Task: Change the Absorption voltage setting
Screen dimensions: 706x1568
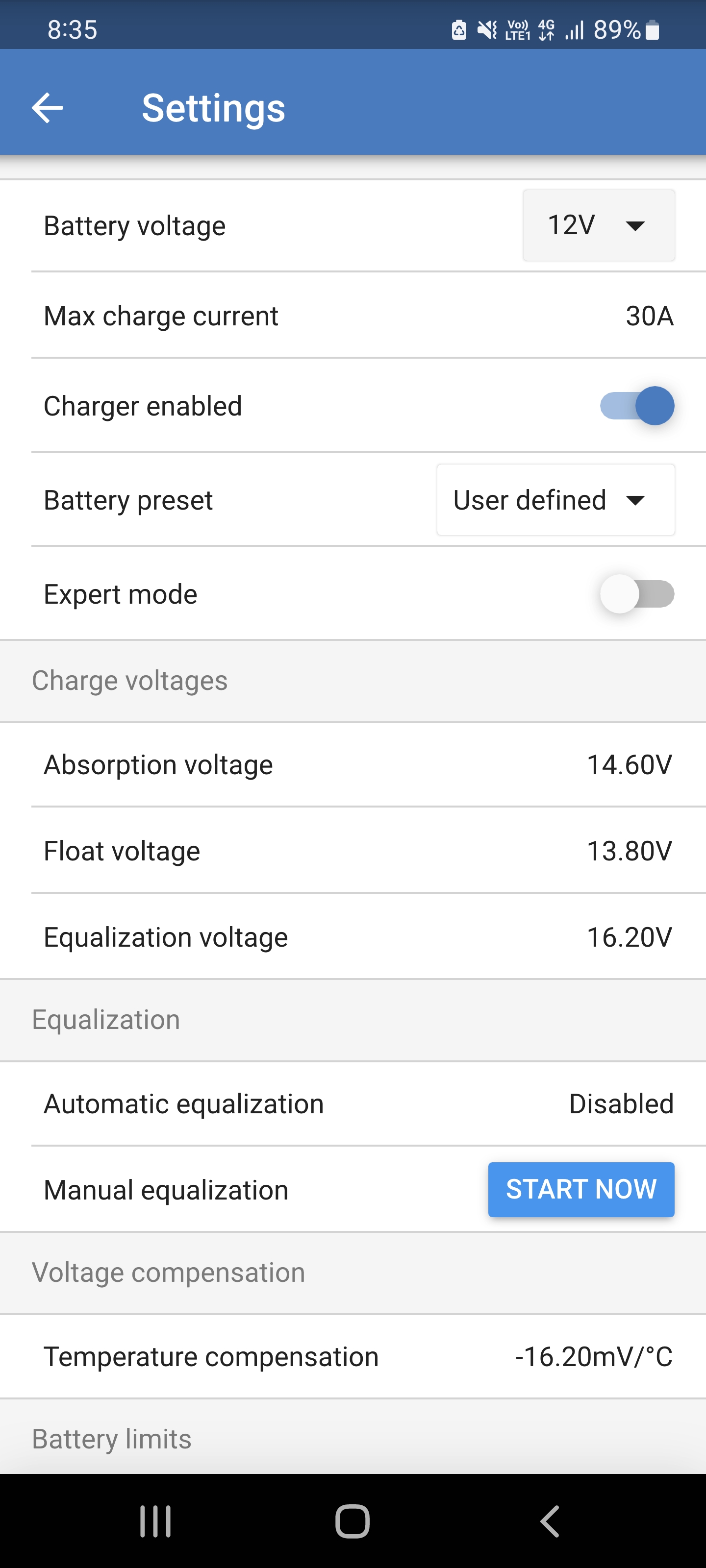Action: pos(353,764)
